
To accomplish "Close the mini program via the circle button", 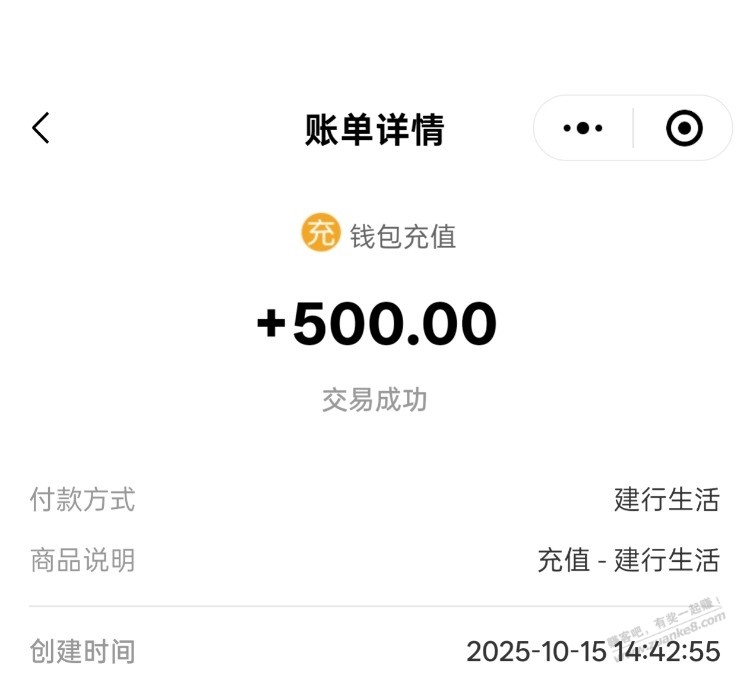I will click(684, 128).
